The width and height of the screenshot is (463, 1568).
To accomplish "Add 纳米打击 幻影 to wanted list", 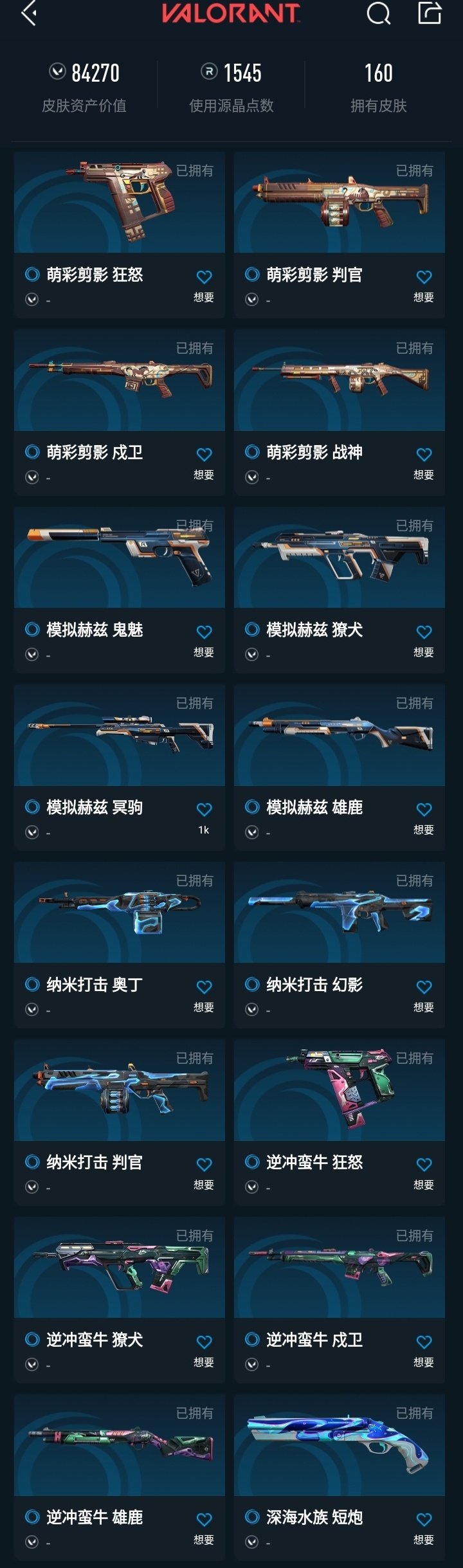I will (424, 987).
